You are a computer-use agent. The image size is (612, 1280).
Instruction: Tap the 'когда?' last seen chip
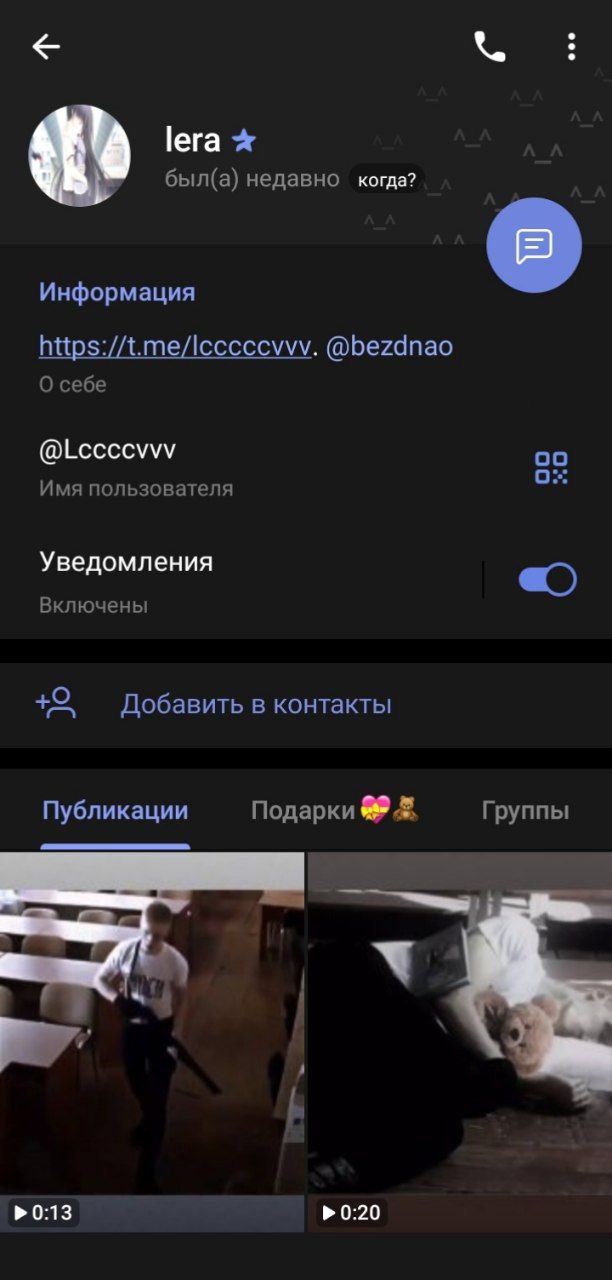tap(387, 181)
